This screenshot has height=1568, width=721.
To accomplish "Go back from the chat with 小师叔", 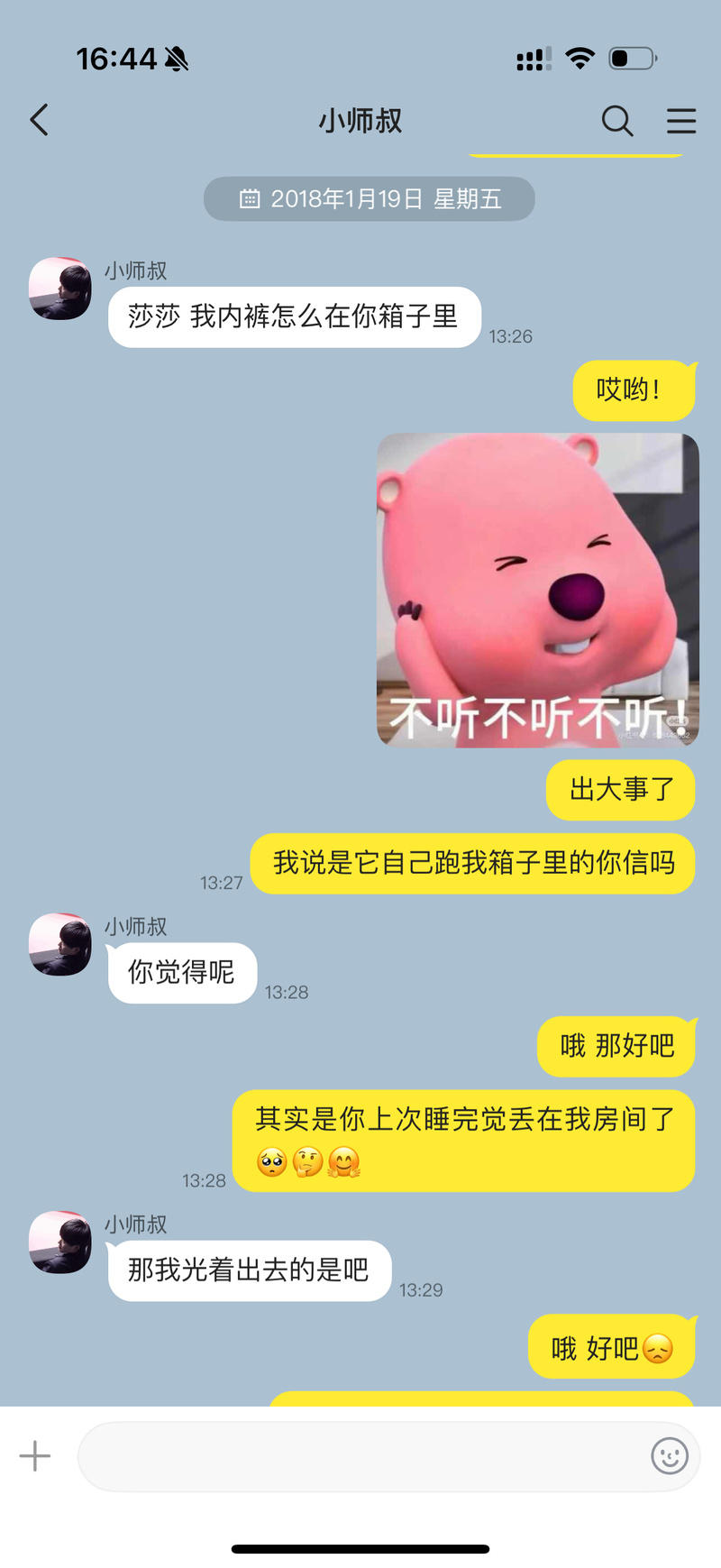I will coord(39,120).
